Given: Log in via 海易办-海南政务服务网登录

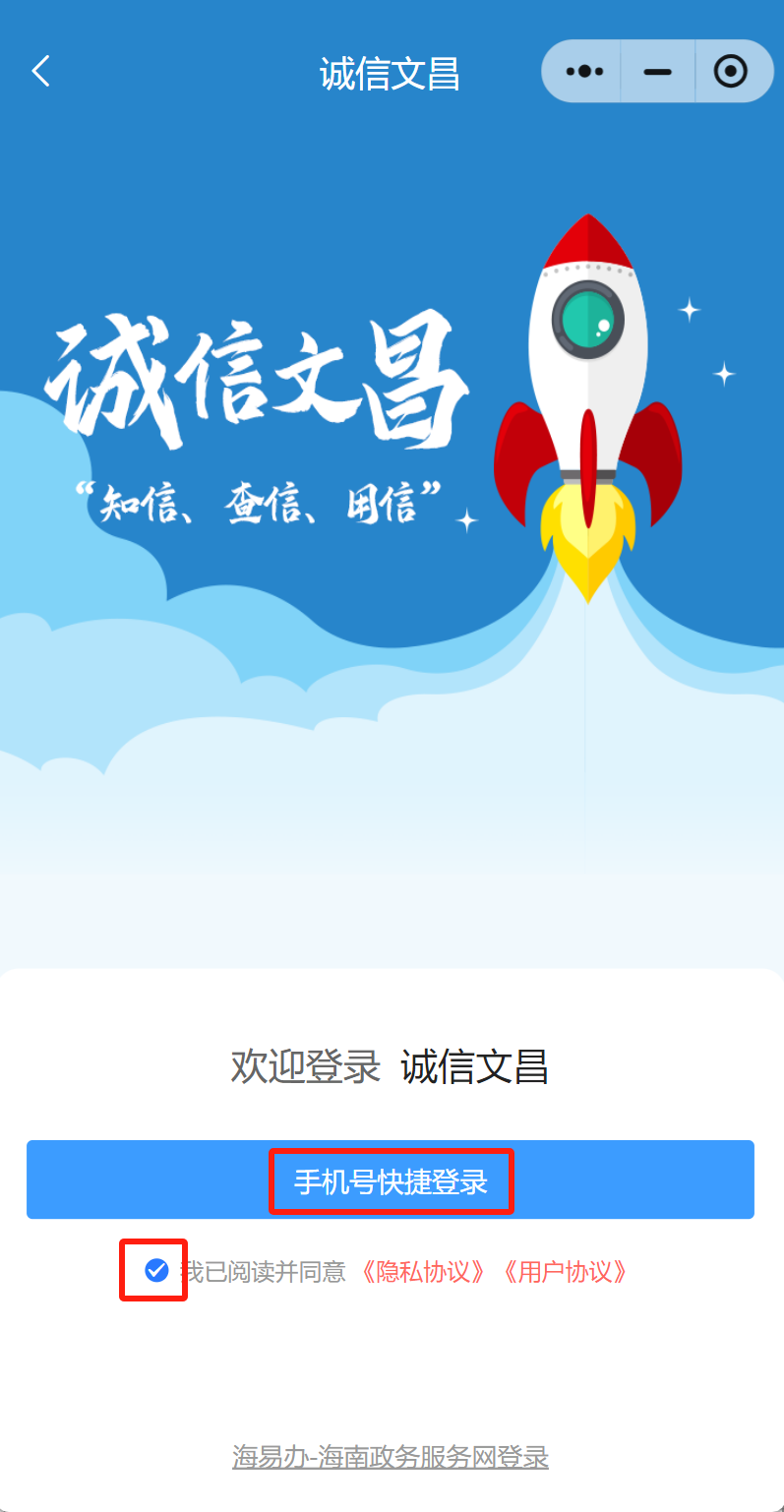Looking at the screenshot, I should (x=391, y=1456).
